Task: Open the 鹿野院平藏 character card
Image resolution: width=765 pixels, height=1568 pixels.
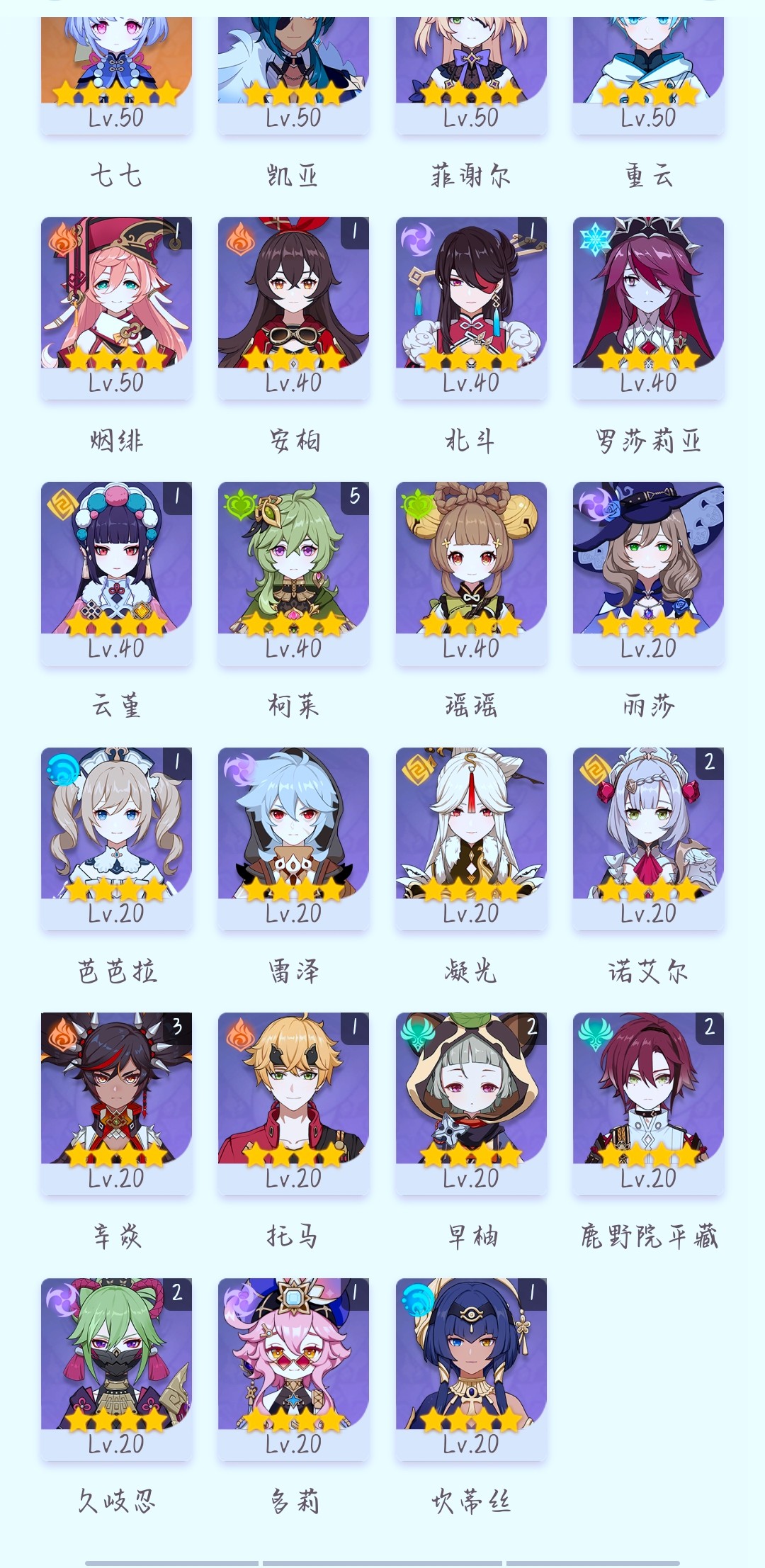Action: (x=648, y=1103)
